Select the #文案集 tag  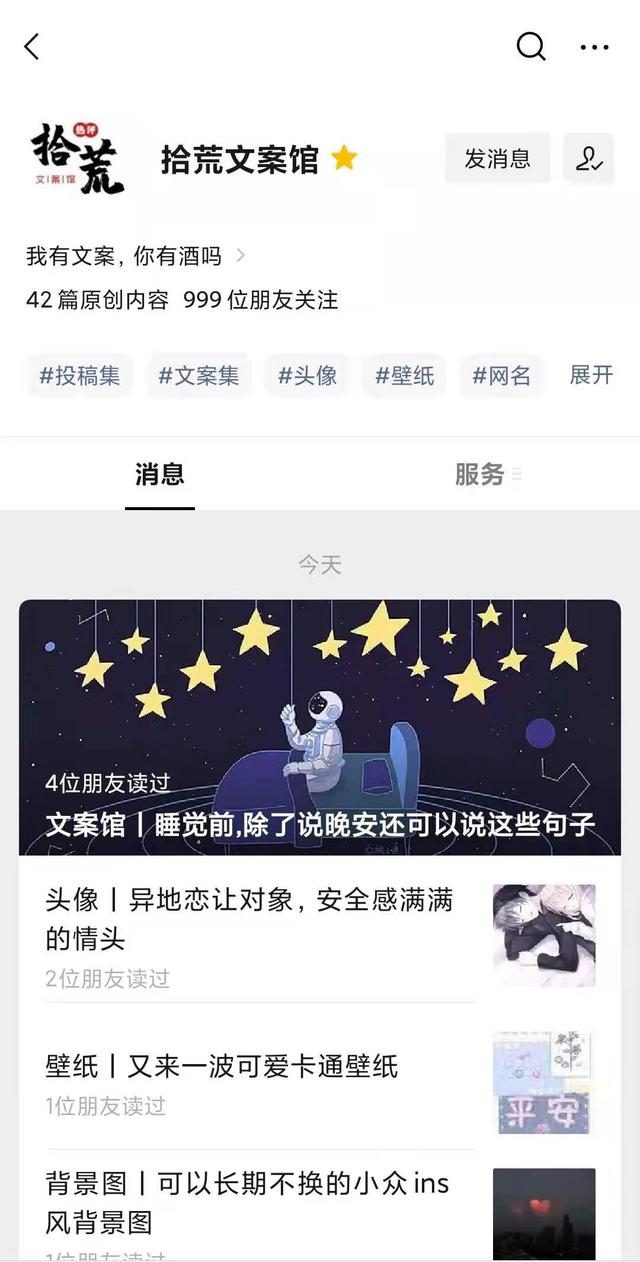(198, 376)
